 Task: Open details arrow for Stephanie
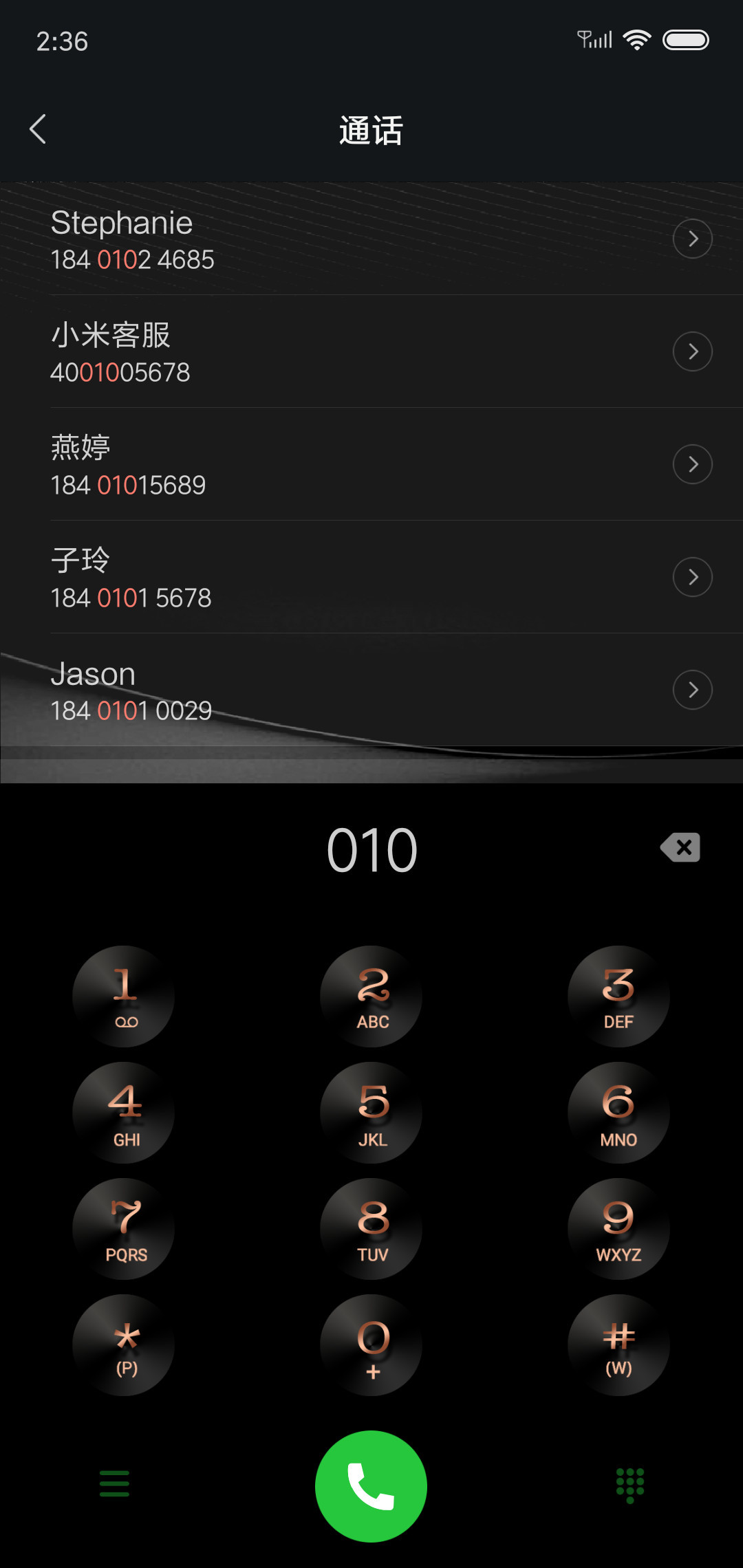pos(692,239)
